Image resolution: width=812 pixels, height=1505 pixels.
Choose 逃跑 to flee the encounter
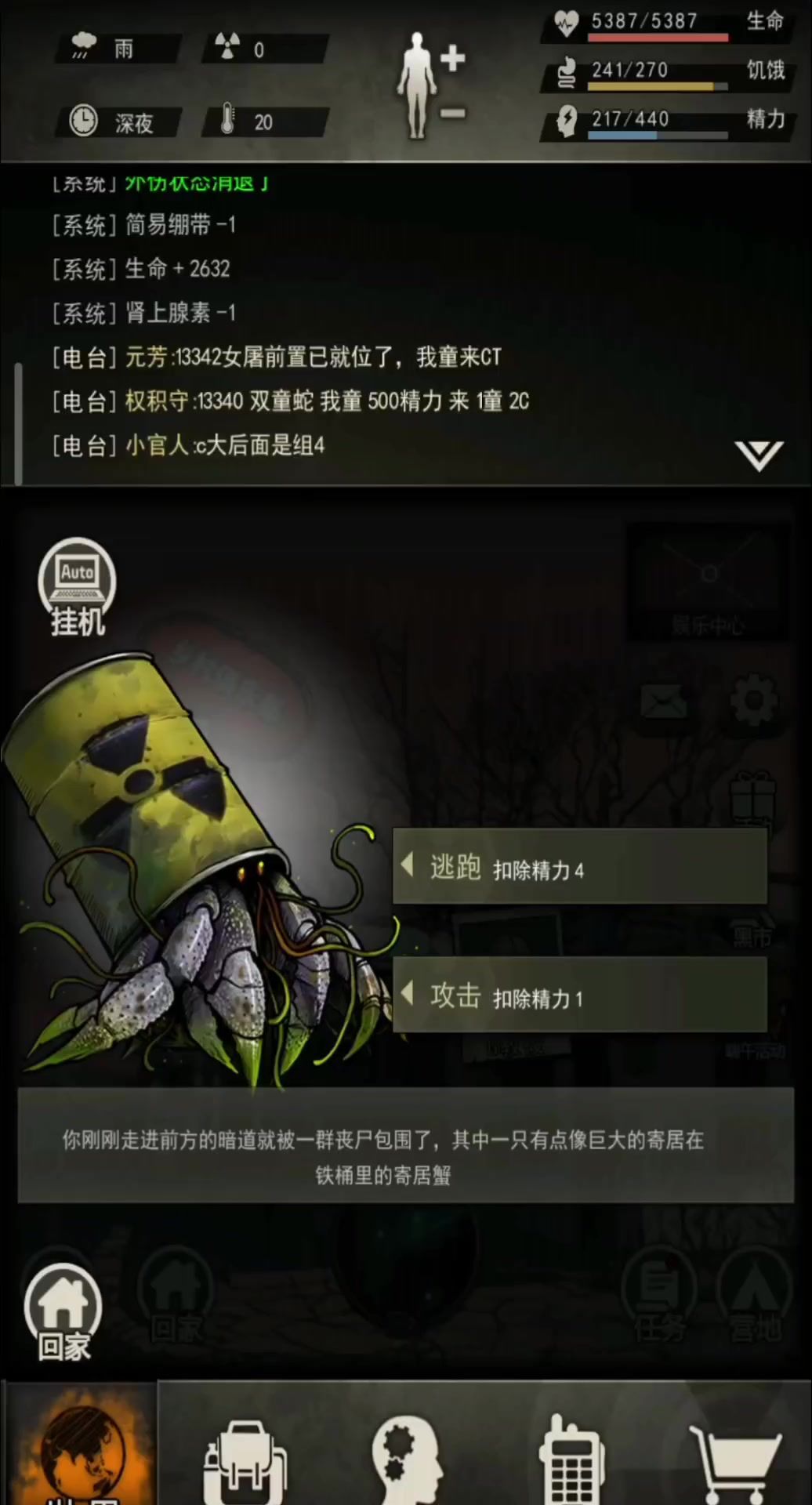[x=579, y=867]
